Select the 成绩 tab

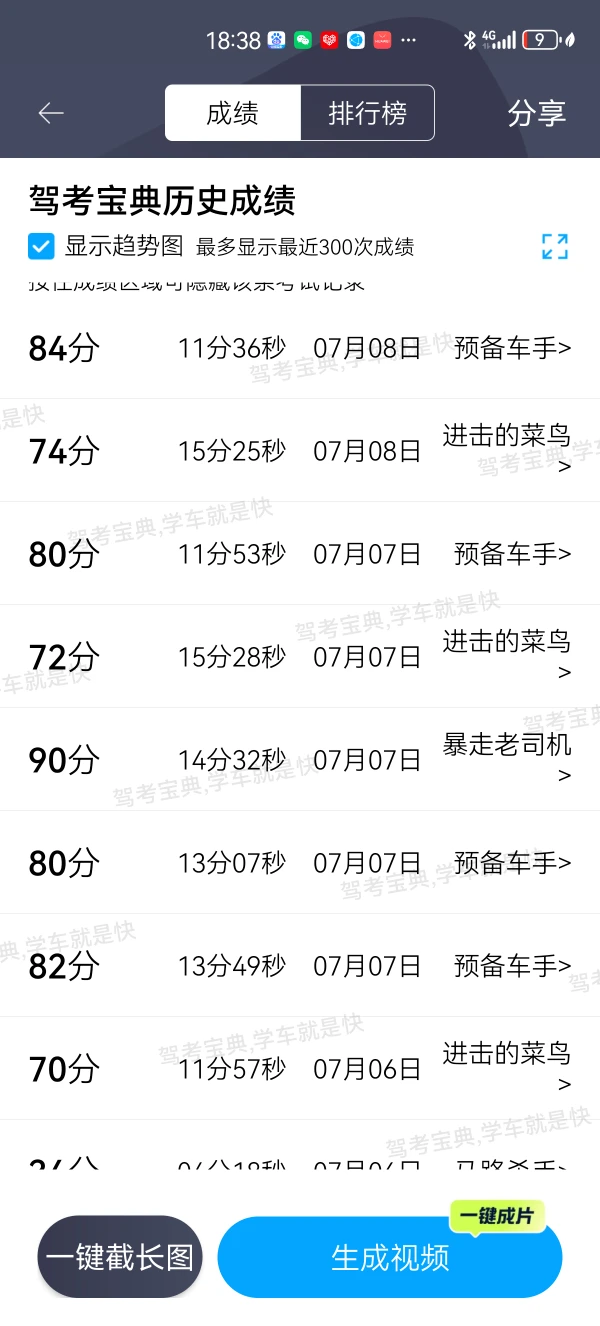coord(233,113)
